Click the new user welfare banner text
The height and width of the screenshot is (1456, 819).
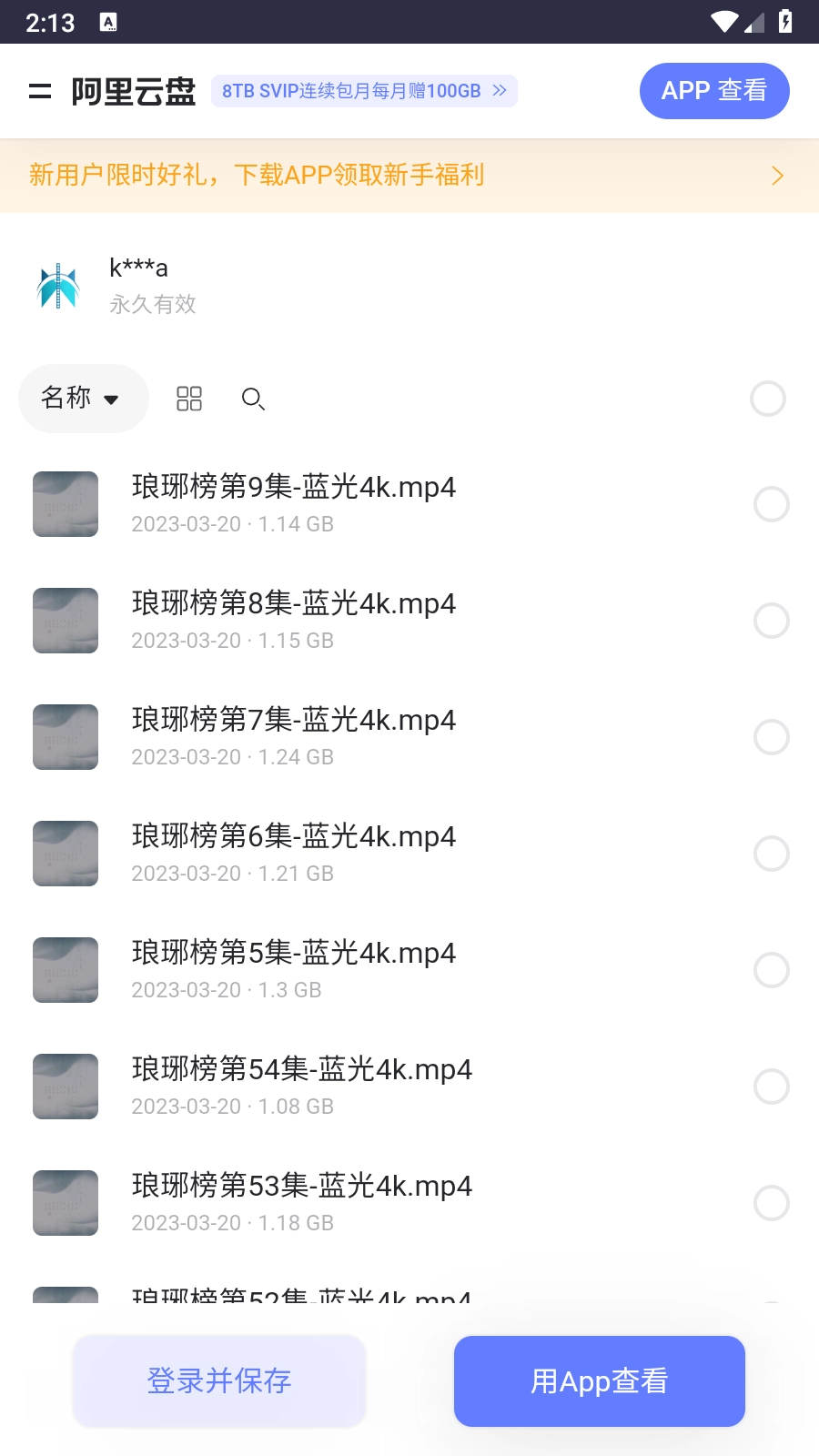pyautogui.click(x=258, y=174)
